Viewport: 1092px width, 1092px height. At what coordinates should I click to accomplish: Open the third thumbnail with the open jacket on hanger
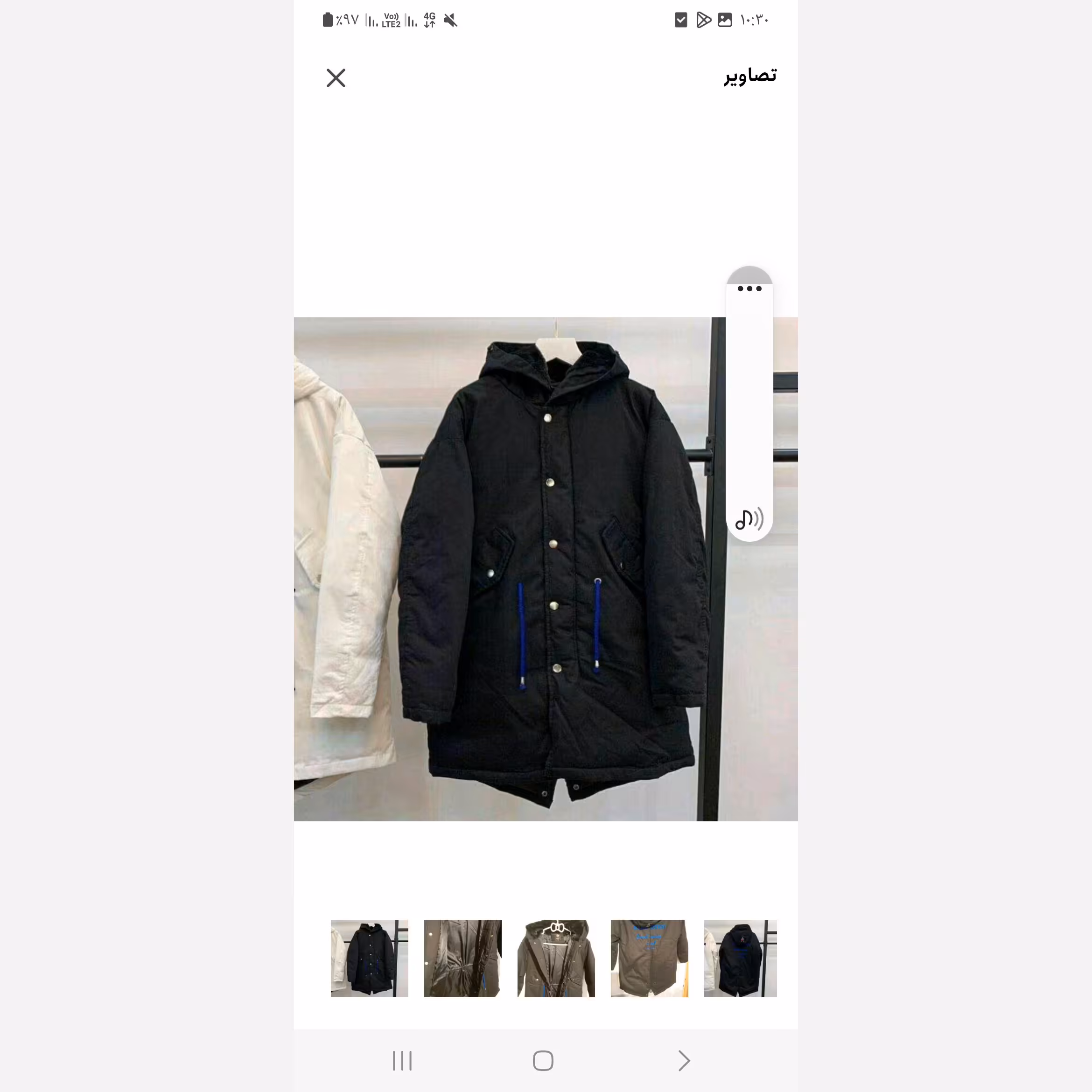point(556,958)
